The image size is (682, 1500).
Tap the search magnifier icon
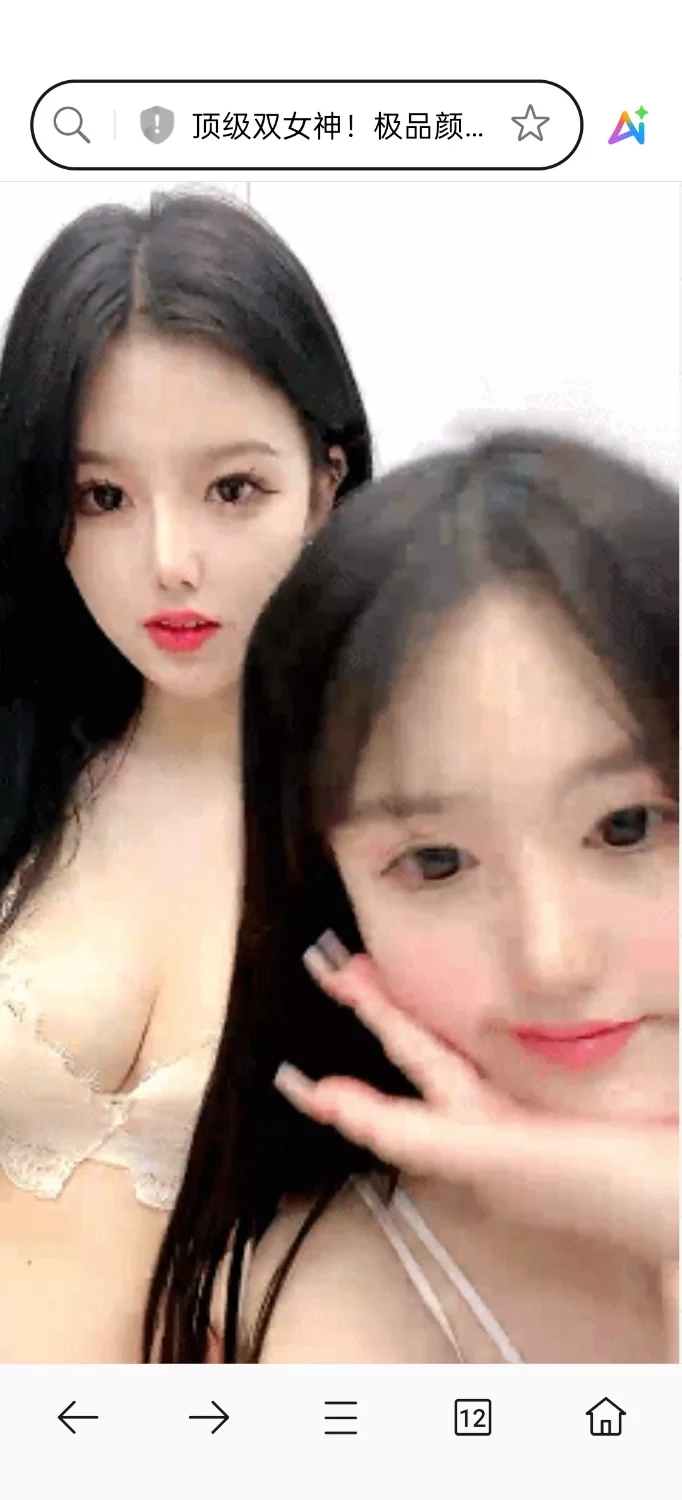[71, 125]
